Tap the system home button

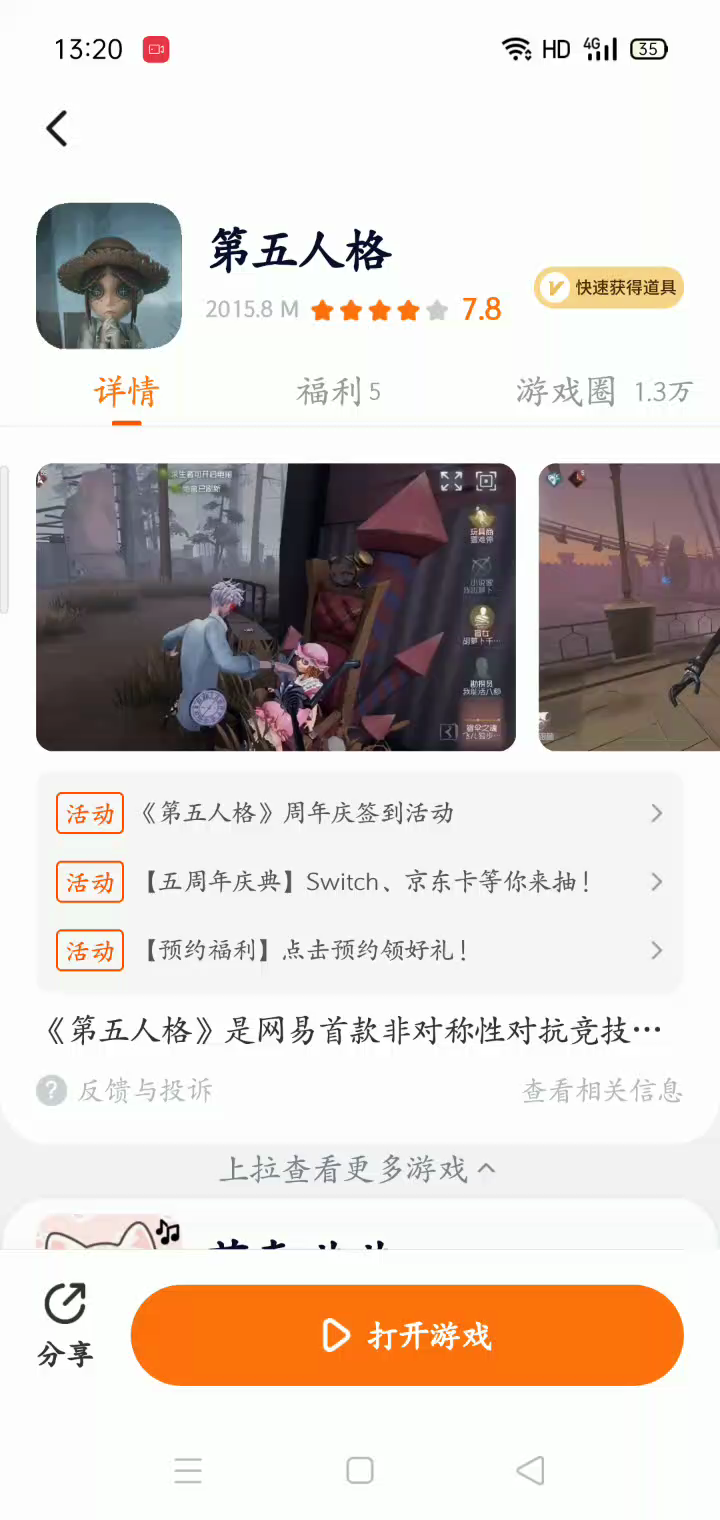(x=360, y=1470)
